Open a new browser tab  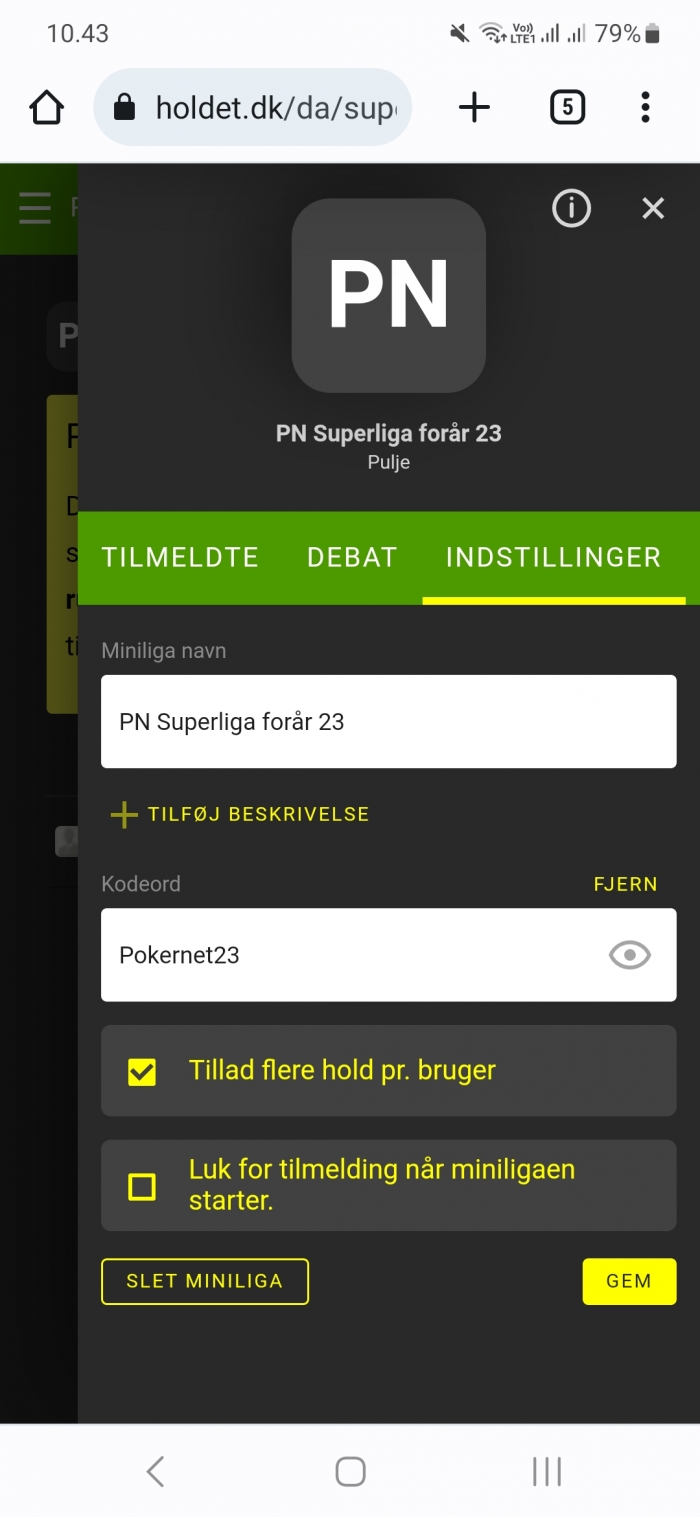coord(474,107)
